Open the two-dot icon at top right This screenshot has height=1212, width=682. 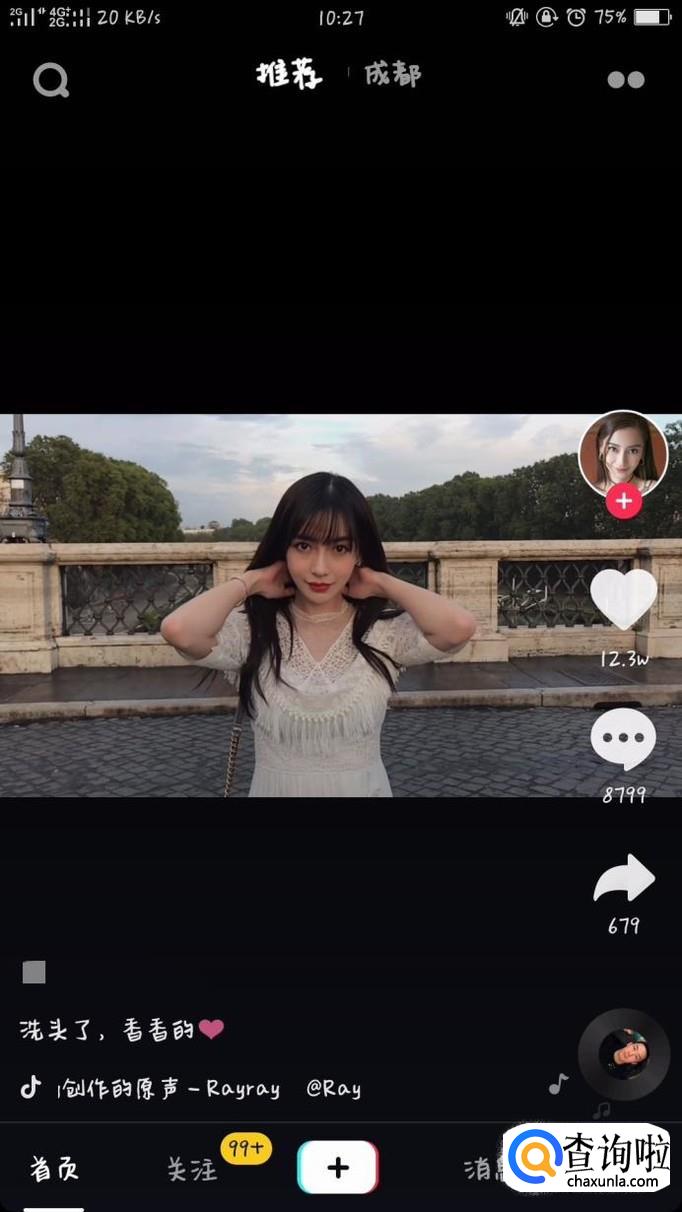click(626, 80)
